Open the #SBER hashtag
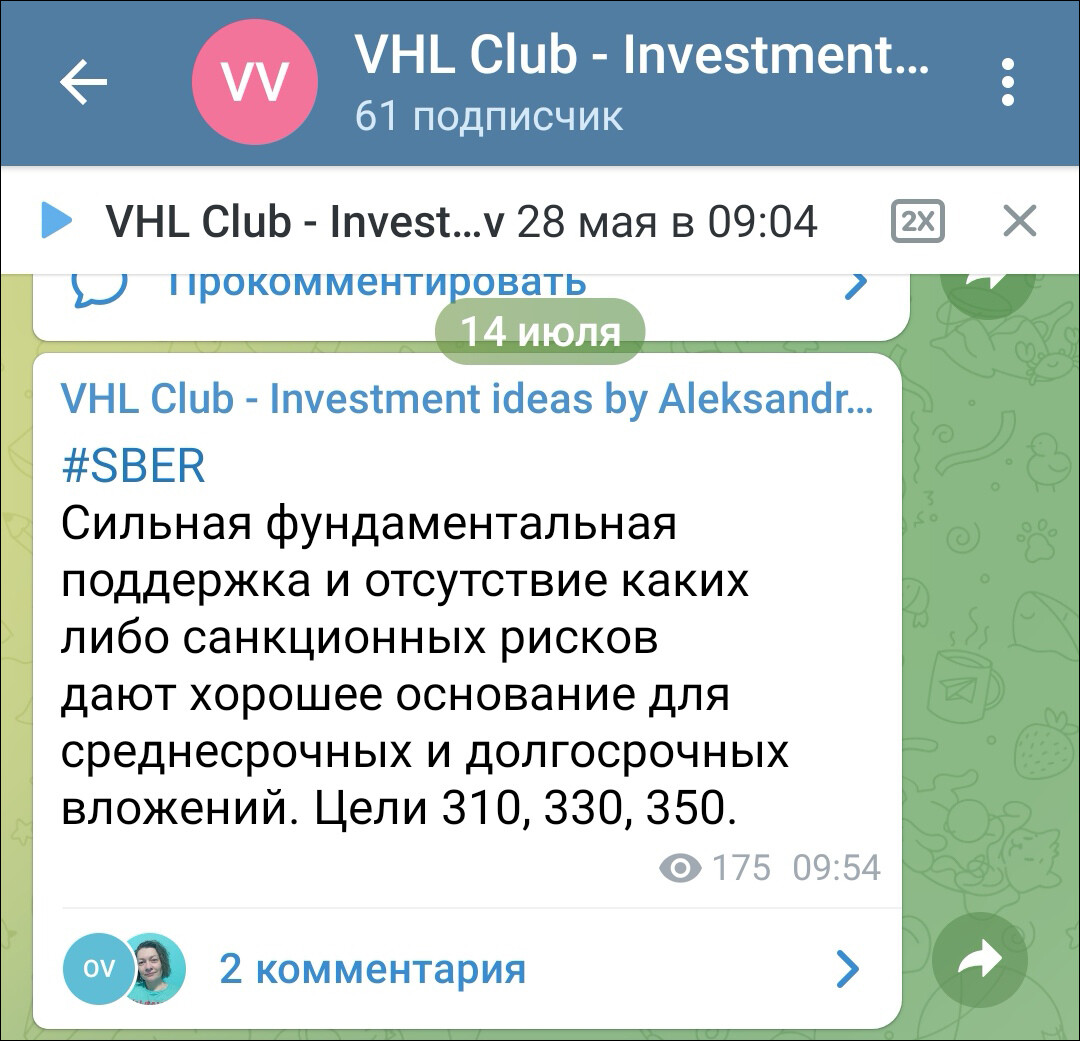This screenshot has width=1080, height=1041. coord(133,466)
